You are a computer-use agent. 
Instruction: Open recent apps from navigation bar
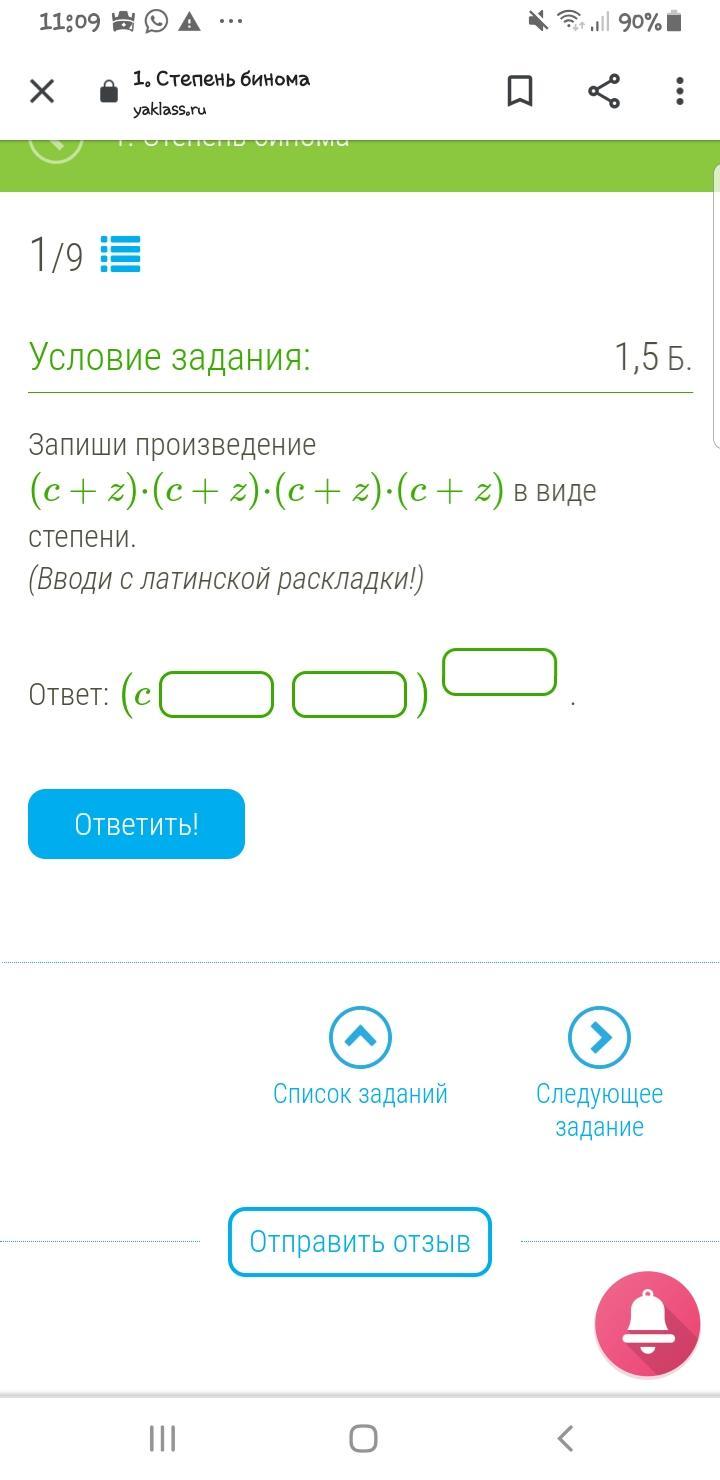[162, 1438]
